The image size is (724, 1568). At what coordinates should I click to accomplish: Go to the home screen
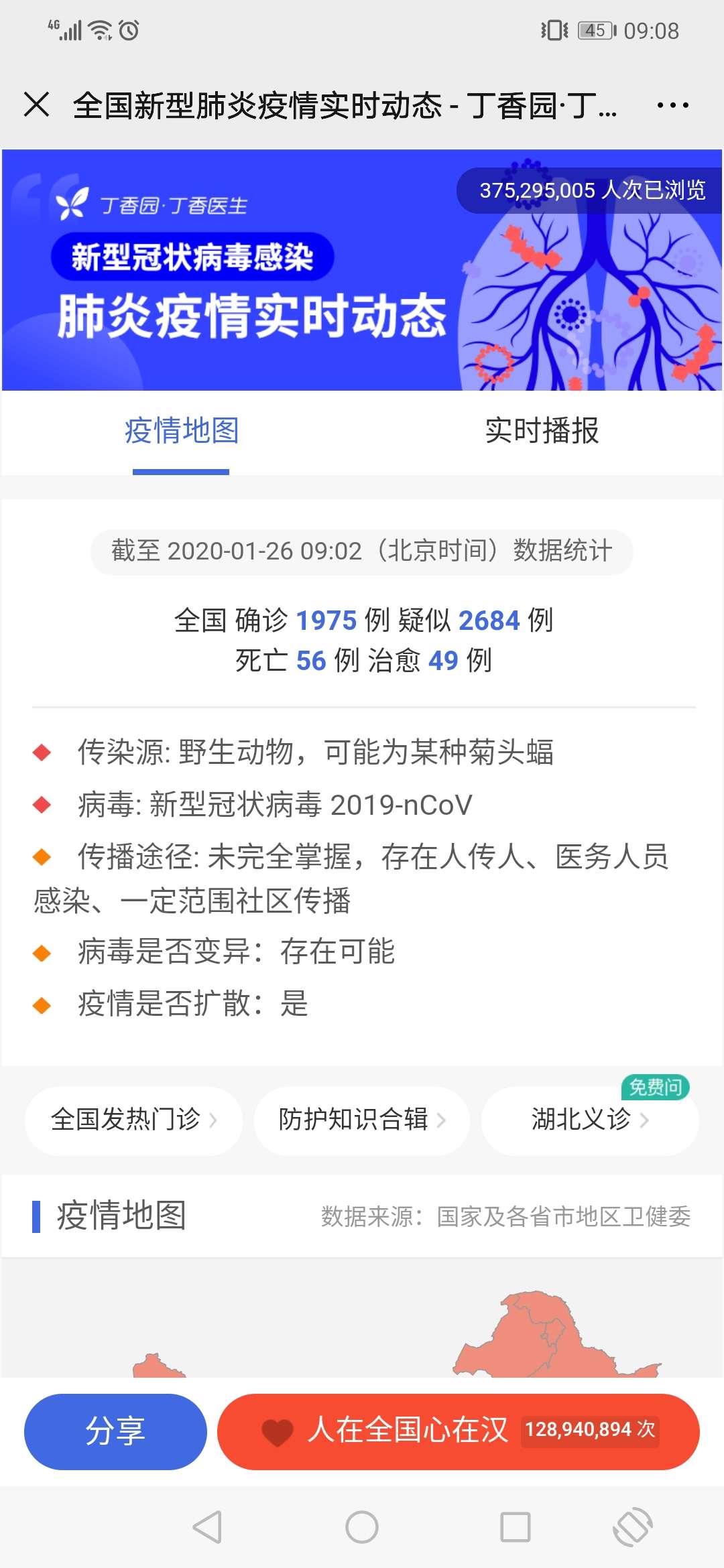click(x=362, y=1527)
